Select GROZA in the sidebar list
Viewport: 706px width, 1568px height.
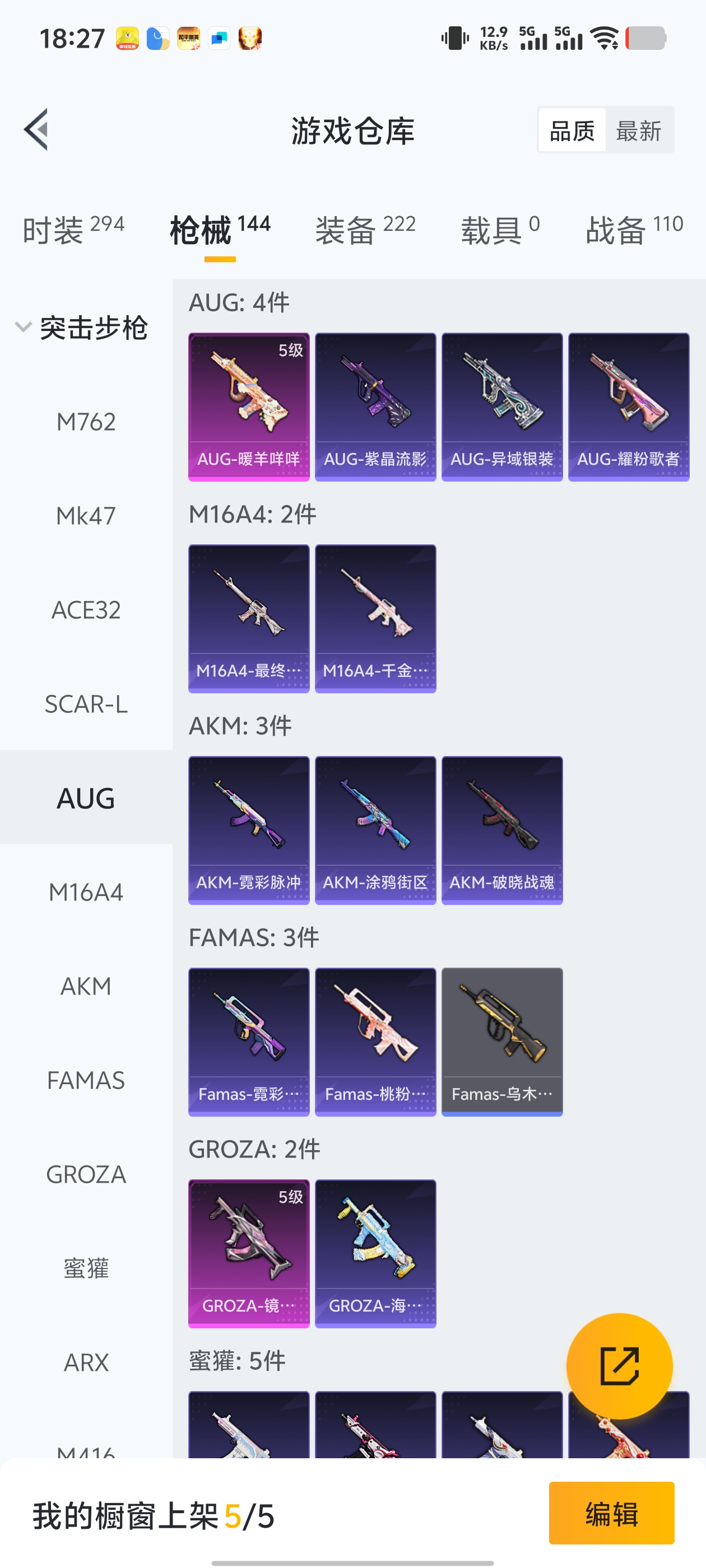pos(86,1174)
